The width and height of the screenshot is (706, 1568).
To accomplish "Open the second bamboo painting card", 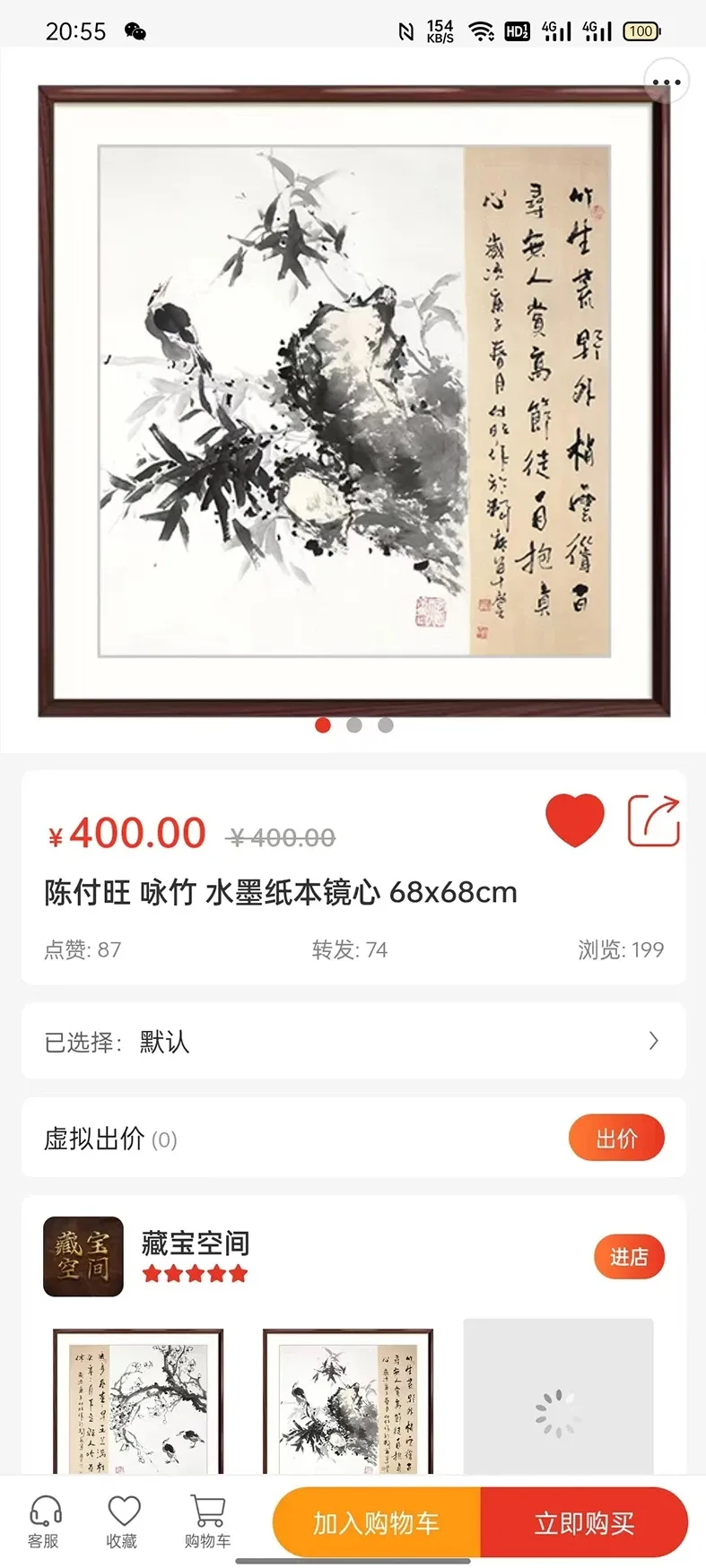I will tap(348, 1400).
